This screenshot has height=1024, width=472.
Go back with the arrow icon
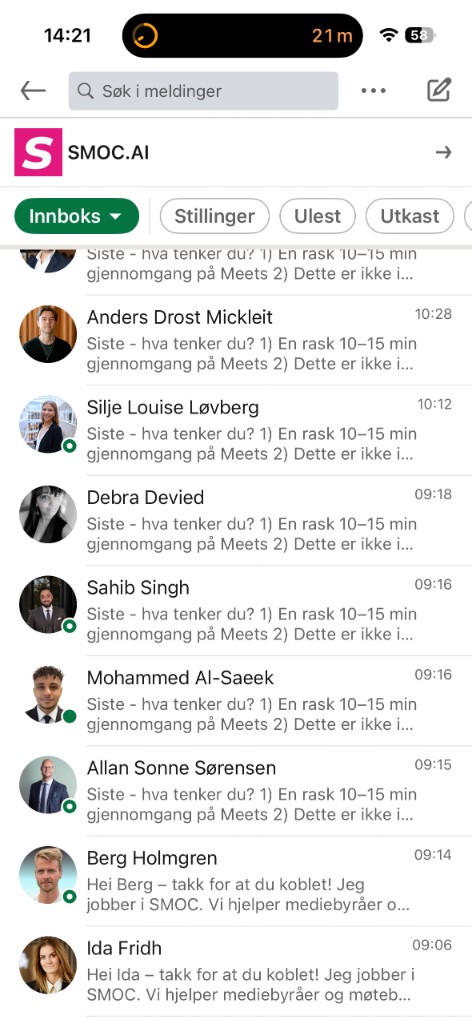point(33,91)
